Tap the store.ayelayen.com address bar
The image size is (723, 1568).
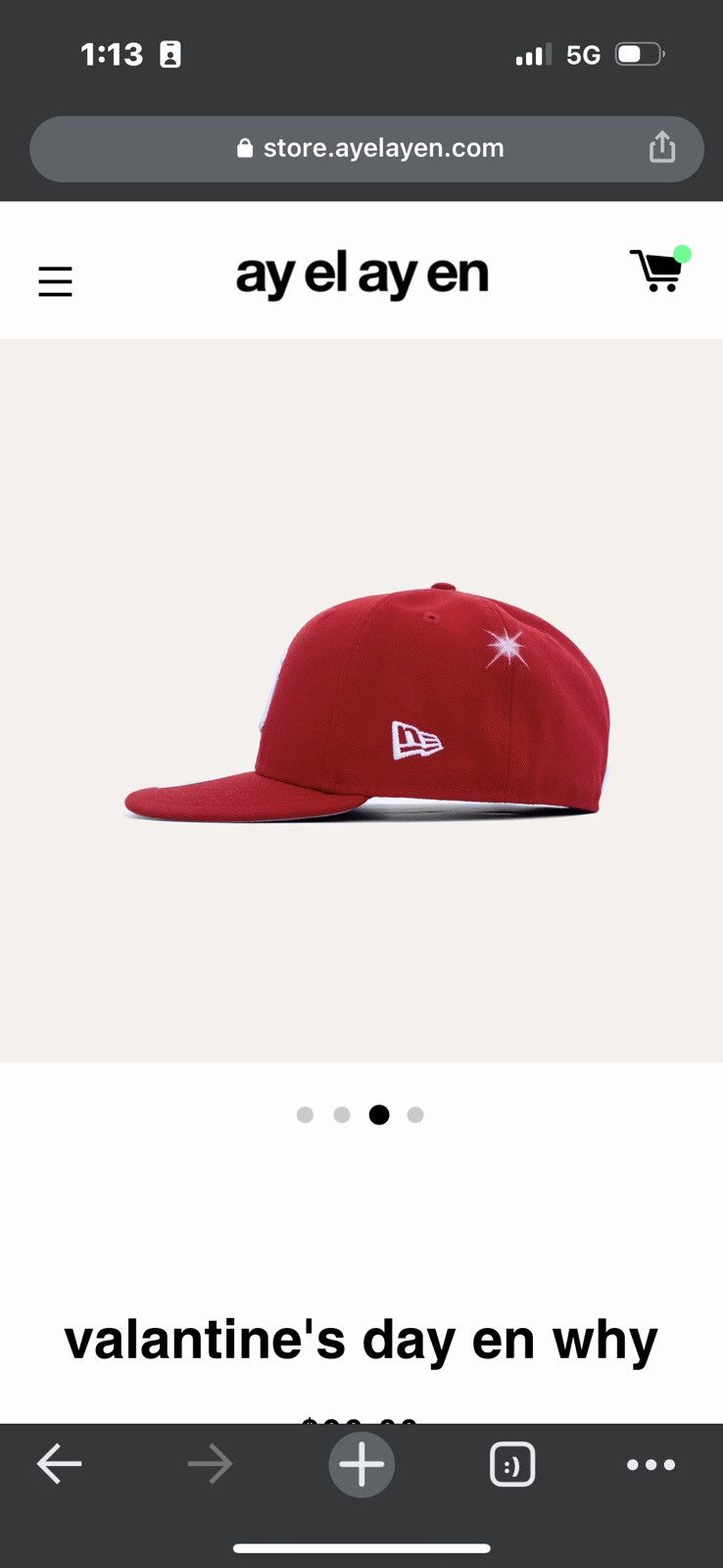[x=366, y=149]
